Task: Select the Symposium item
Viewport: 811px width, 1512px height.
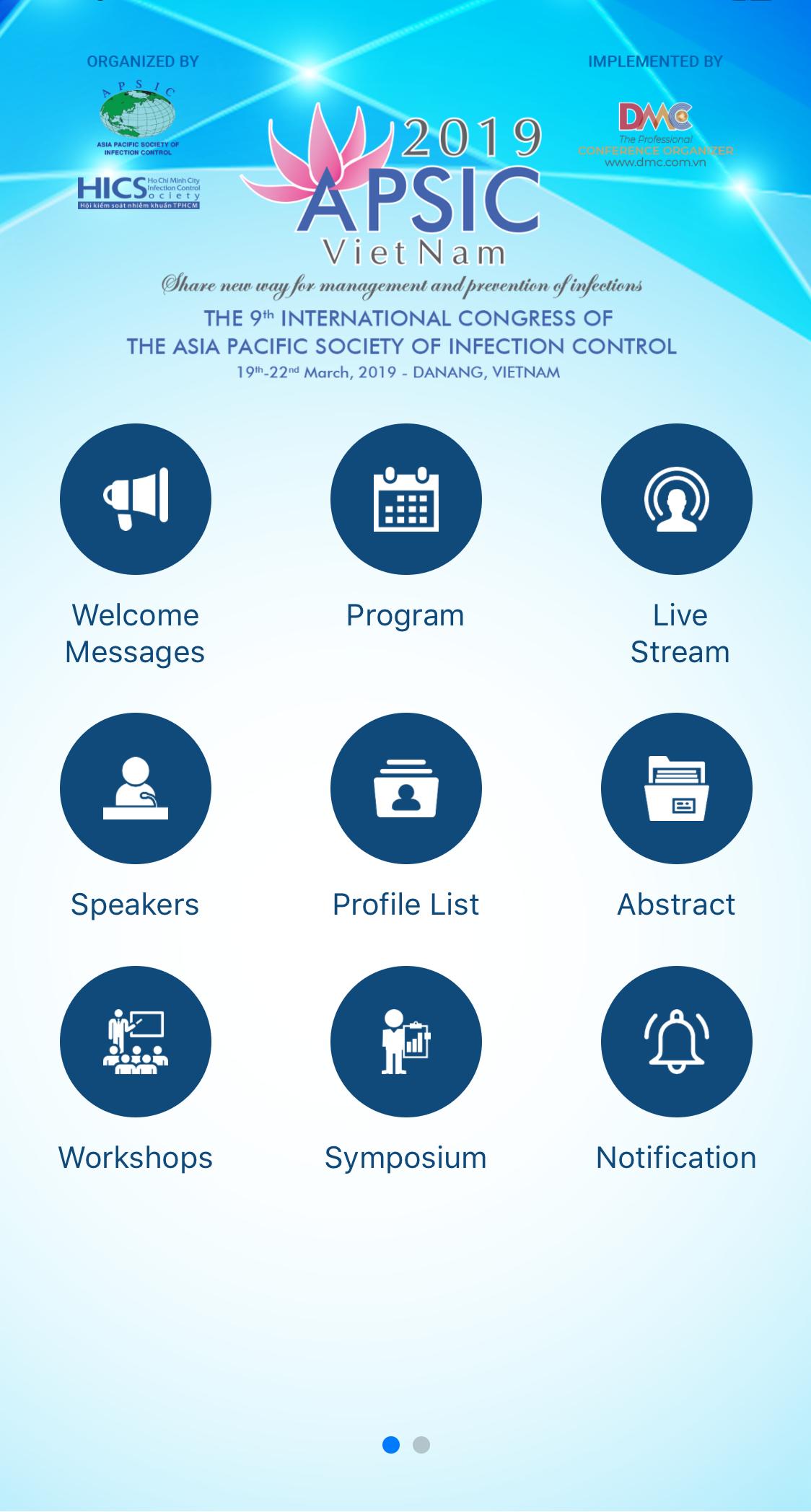Action: pos(405,1042)
